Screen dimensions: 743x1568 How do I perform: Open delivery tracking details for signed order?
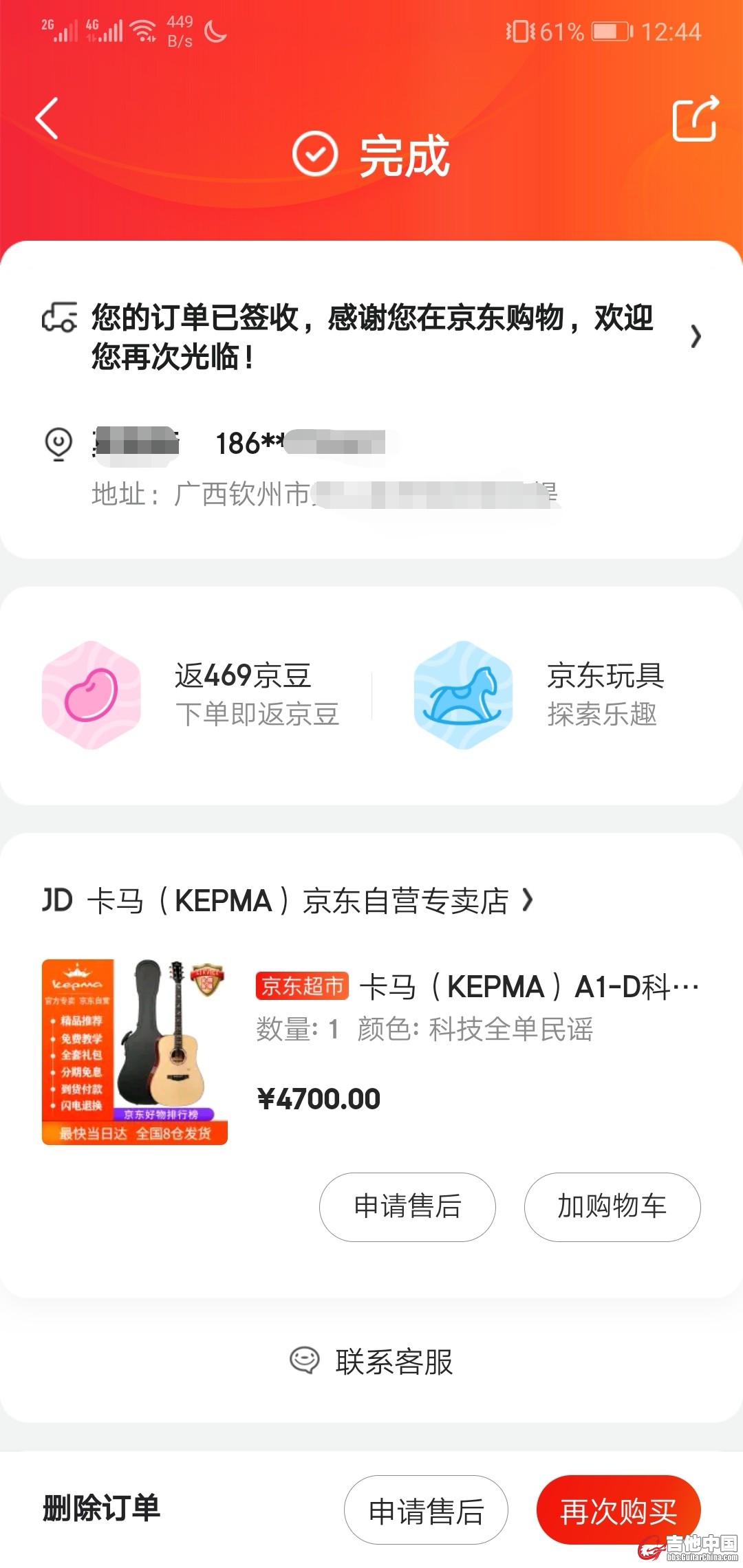click(371, 336)
